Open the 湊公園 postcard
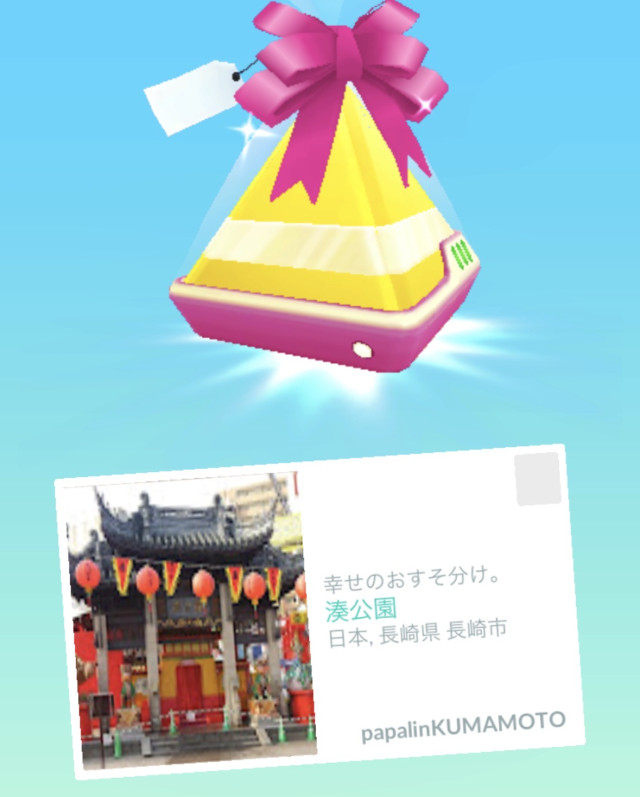640x797 pixels. (320, 610)
